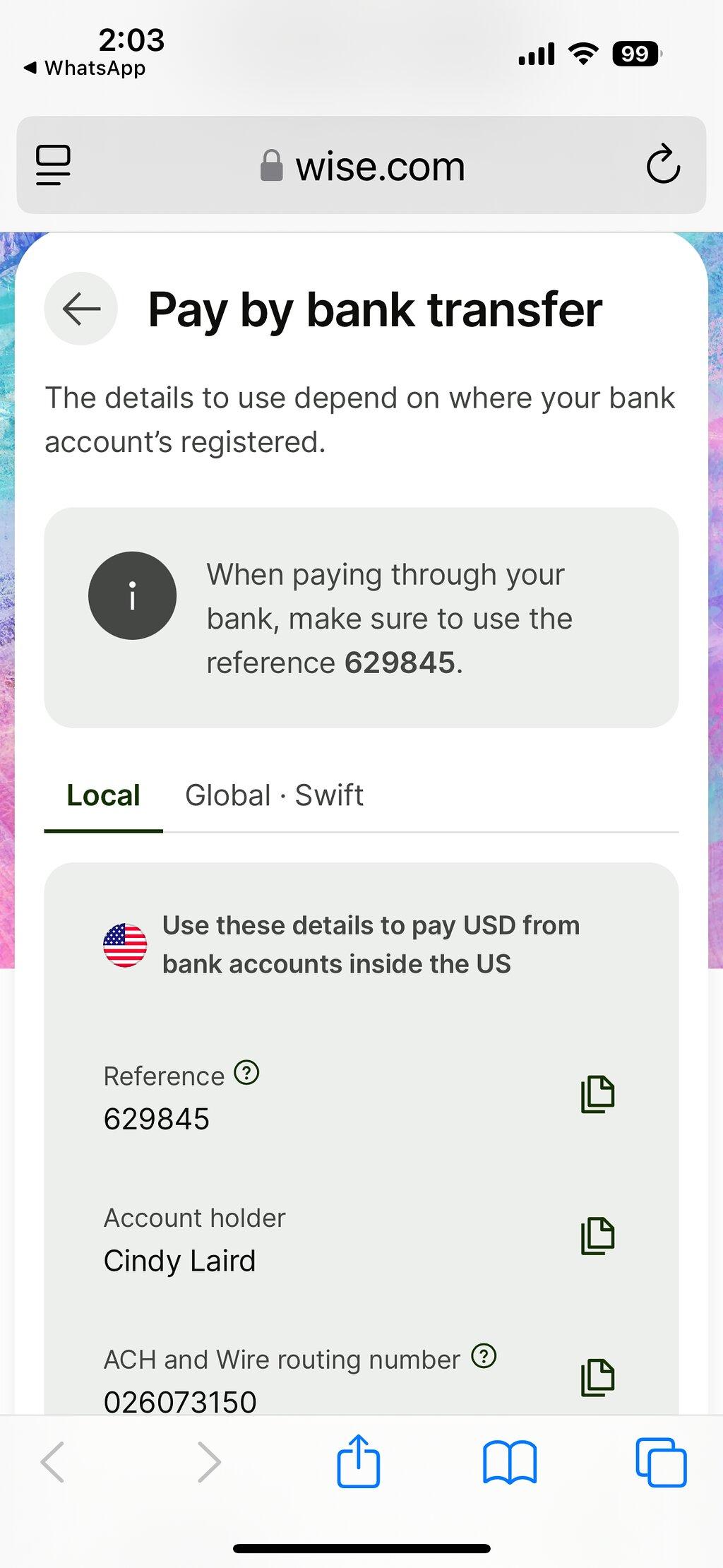Screen dimensions: 723x1568
Task: Select the Local tab
Action: [103, 795]
